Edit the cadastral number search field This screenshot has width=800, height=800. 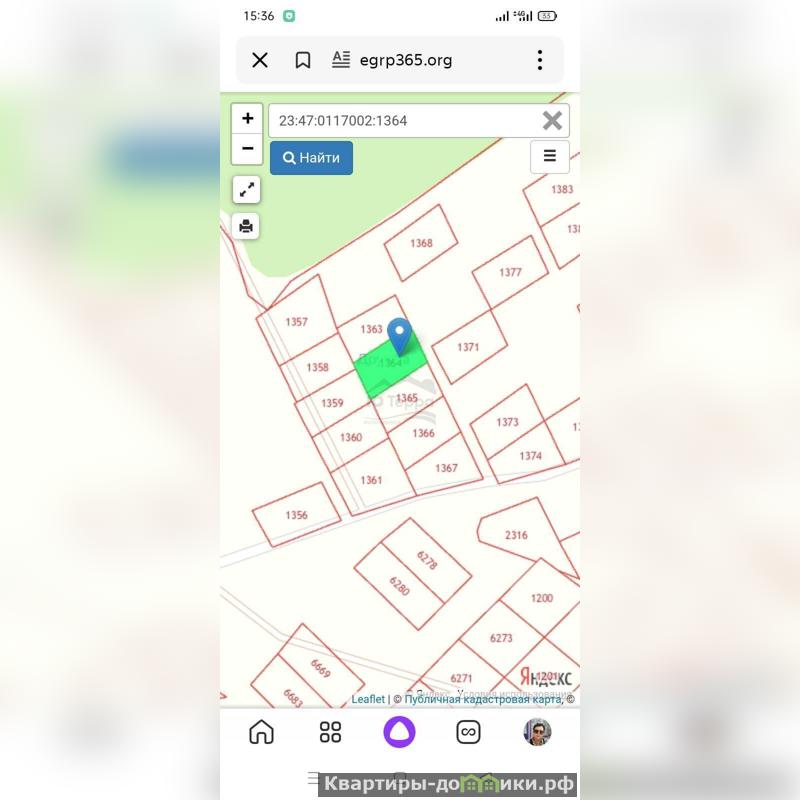coord(400,121)
